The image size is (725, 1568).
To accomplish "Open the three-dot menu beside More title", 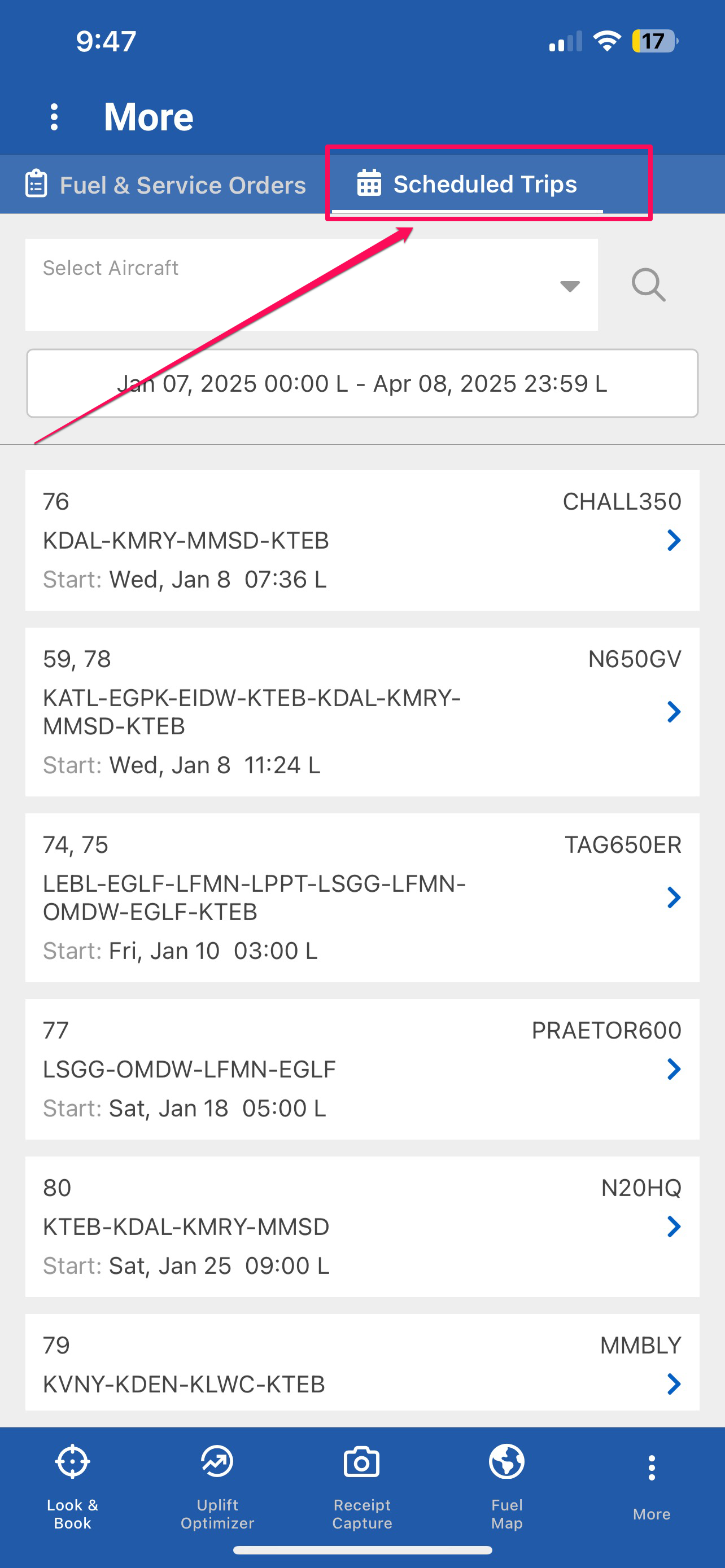I will point(54,116).
